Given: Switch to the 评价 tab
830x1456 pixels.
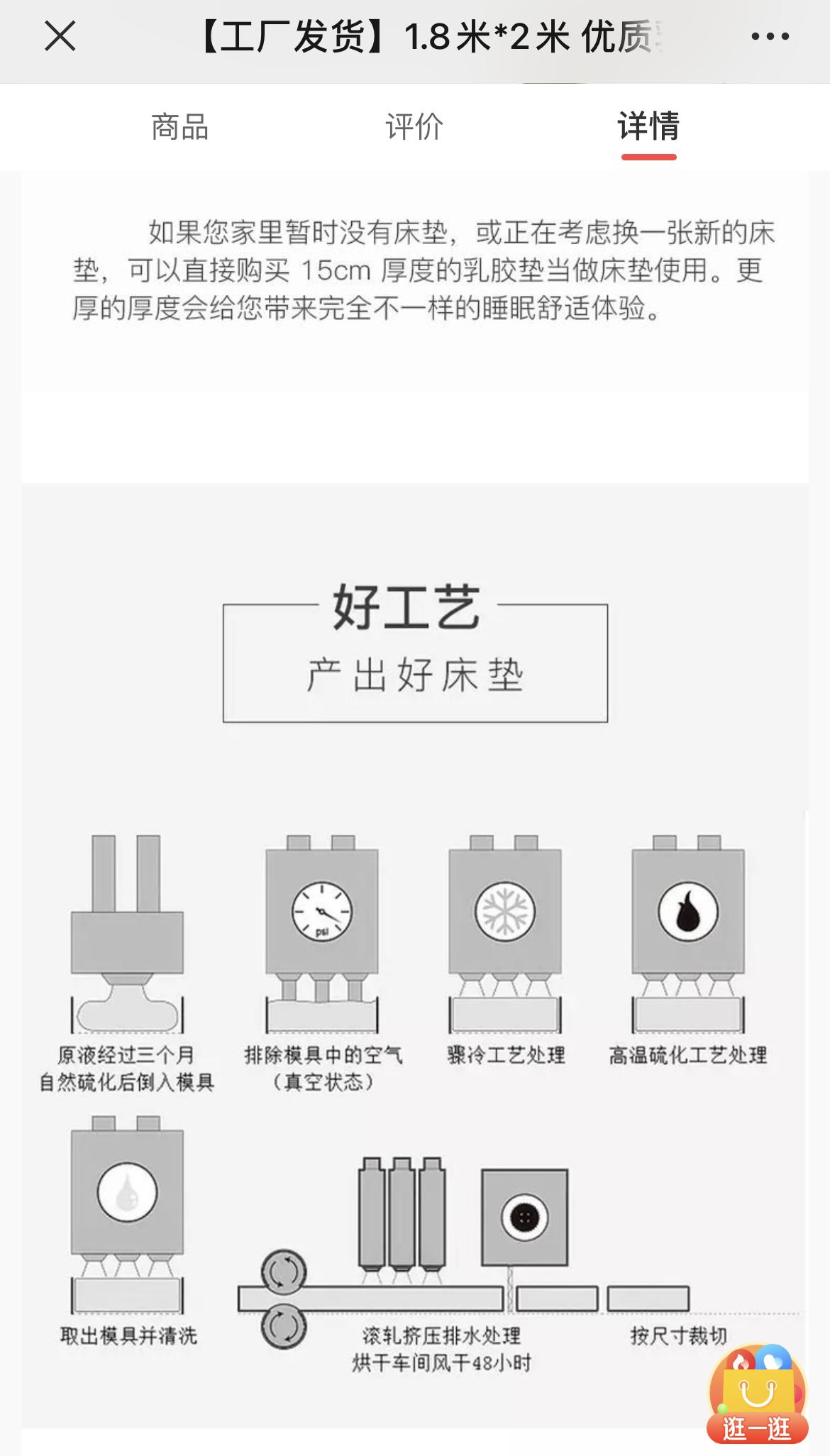Looking at the screenshot, I should pos(414,128).
